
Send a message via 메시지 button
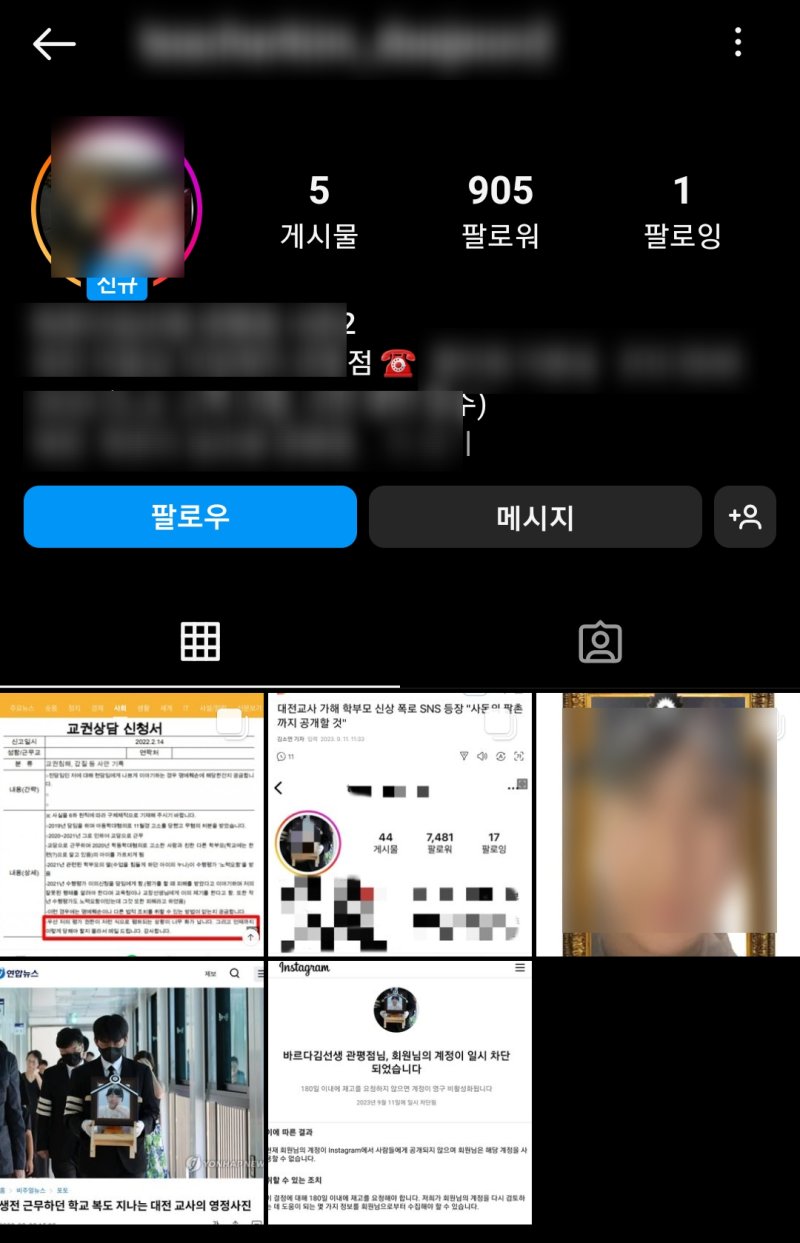point(535,517)
